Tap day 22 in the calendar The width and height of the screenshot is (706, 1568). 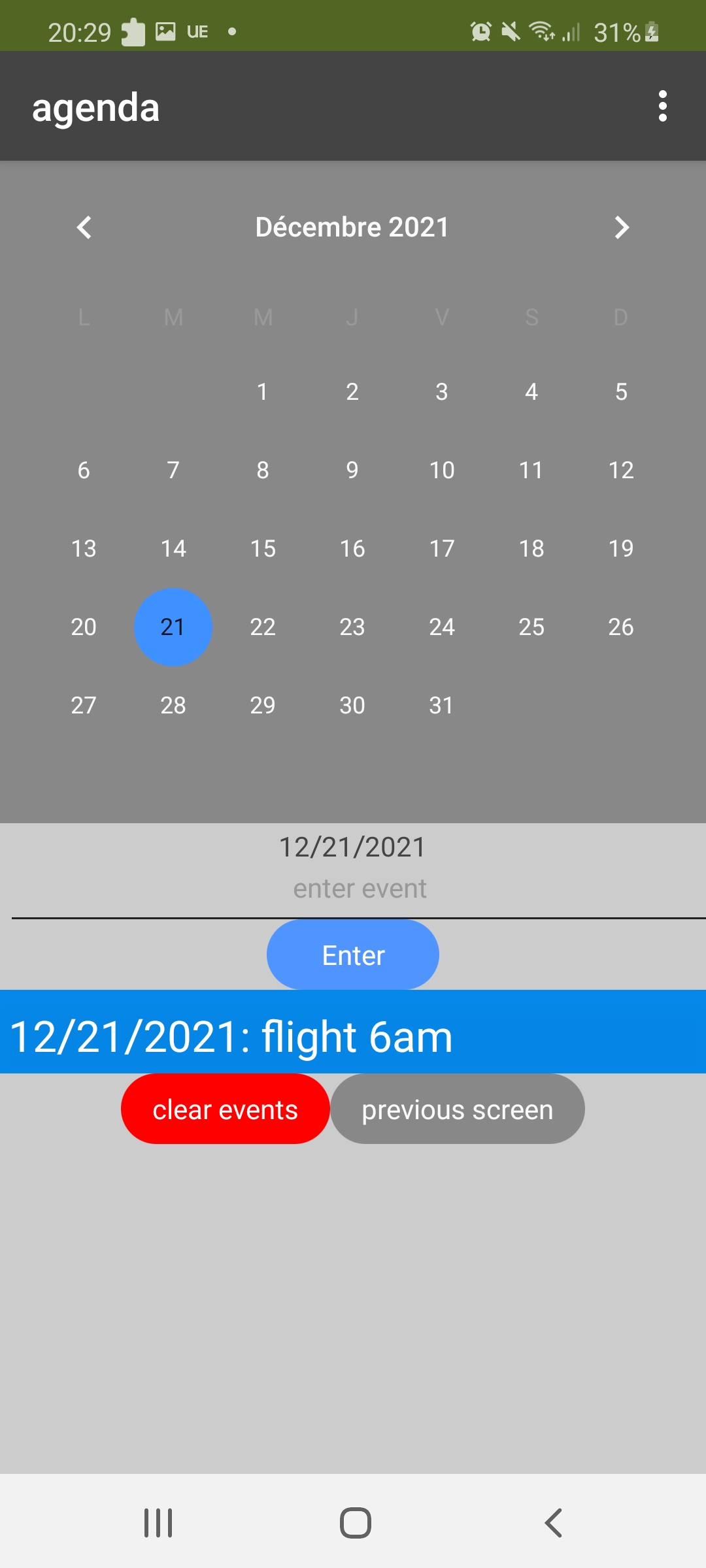pos(263,627)
